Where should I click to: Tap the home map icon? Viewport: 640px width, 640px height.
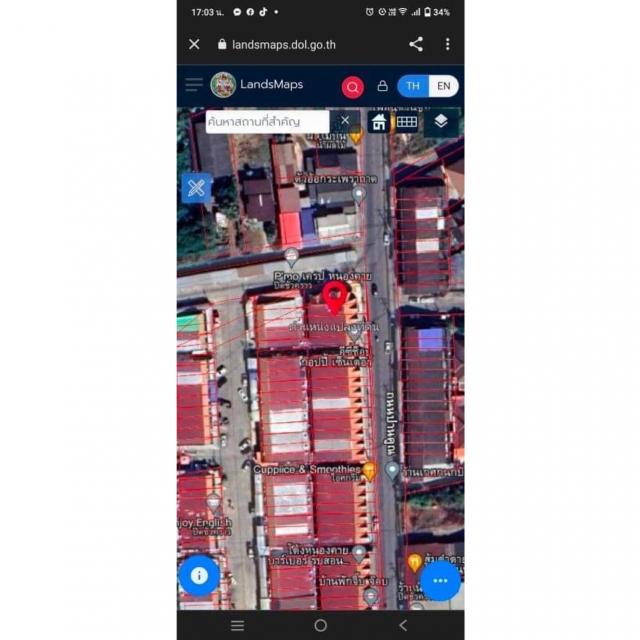click(x=379, y=122)
